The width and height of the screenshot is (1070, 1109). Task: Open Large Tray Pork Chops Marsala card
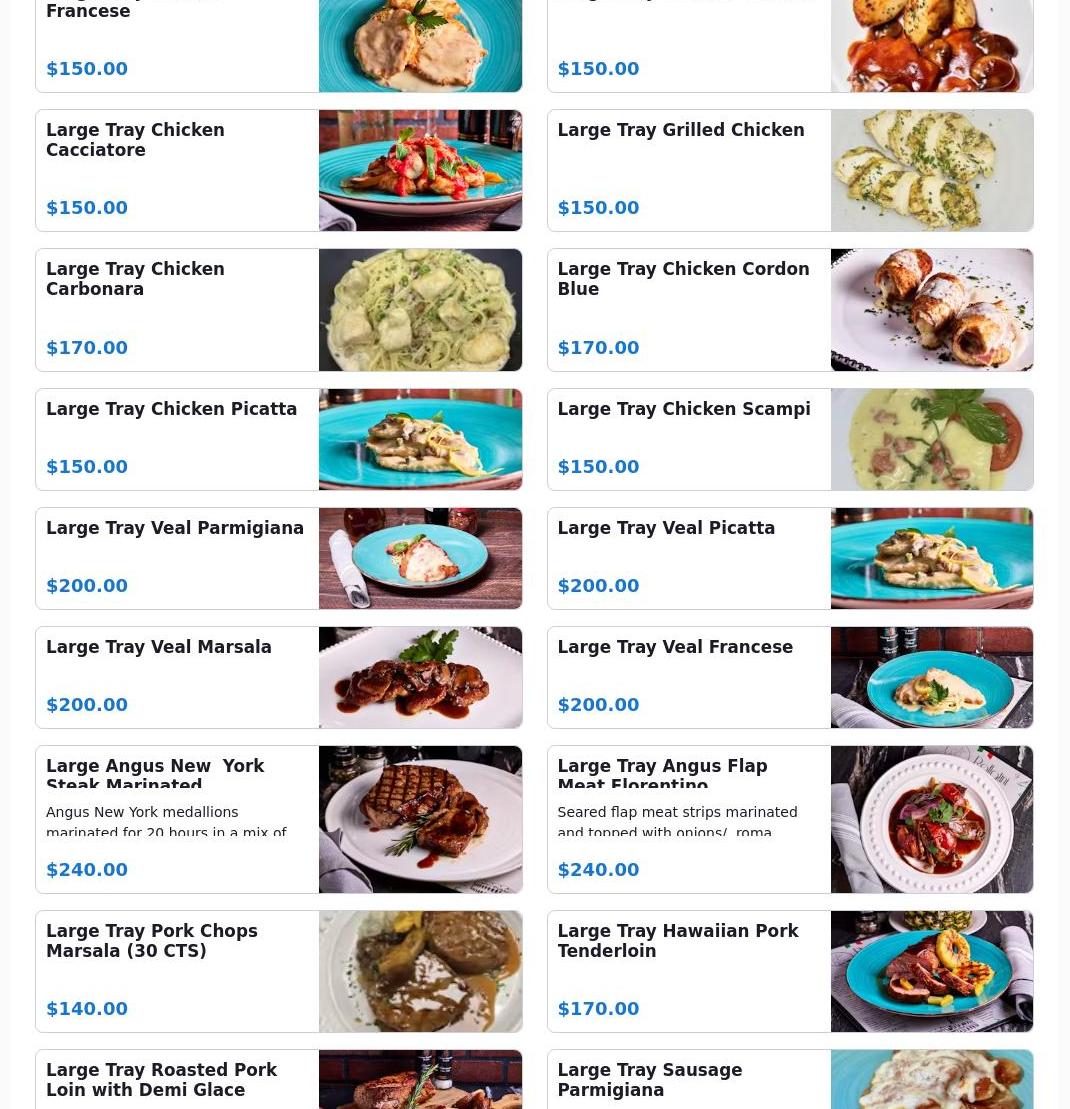279,972
